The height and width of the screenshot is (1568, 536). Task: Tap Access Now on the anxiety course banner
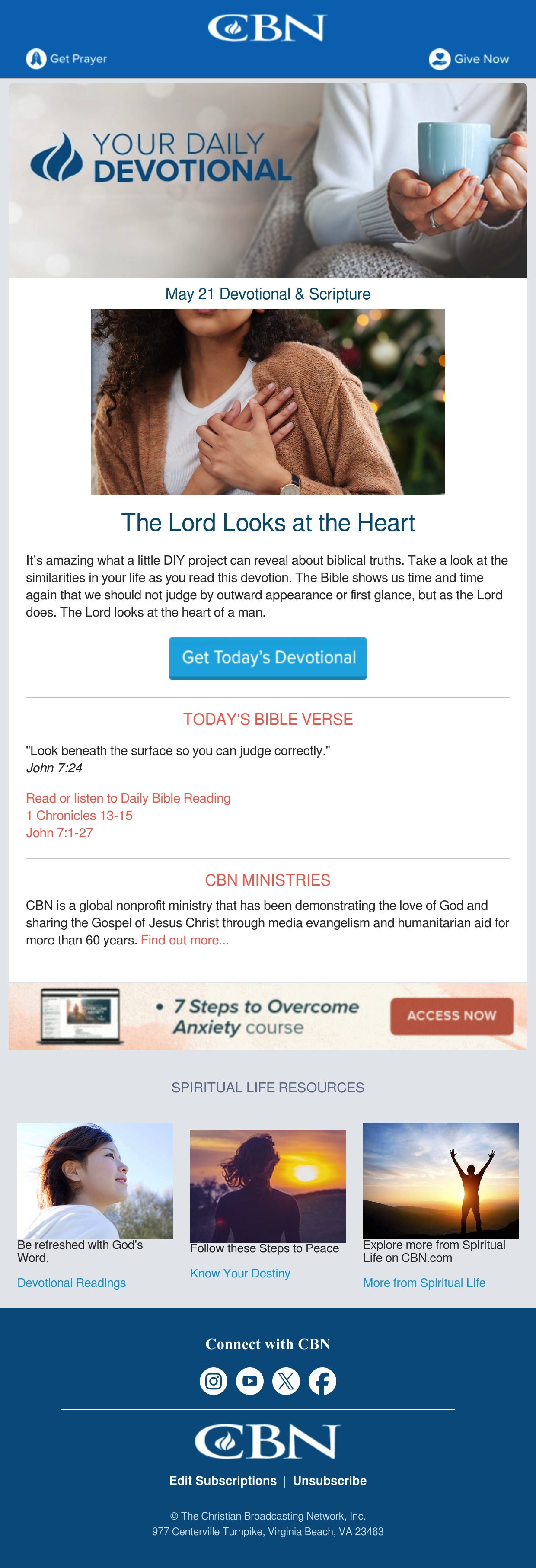click(x=451, y=1016)
